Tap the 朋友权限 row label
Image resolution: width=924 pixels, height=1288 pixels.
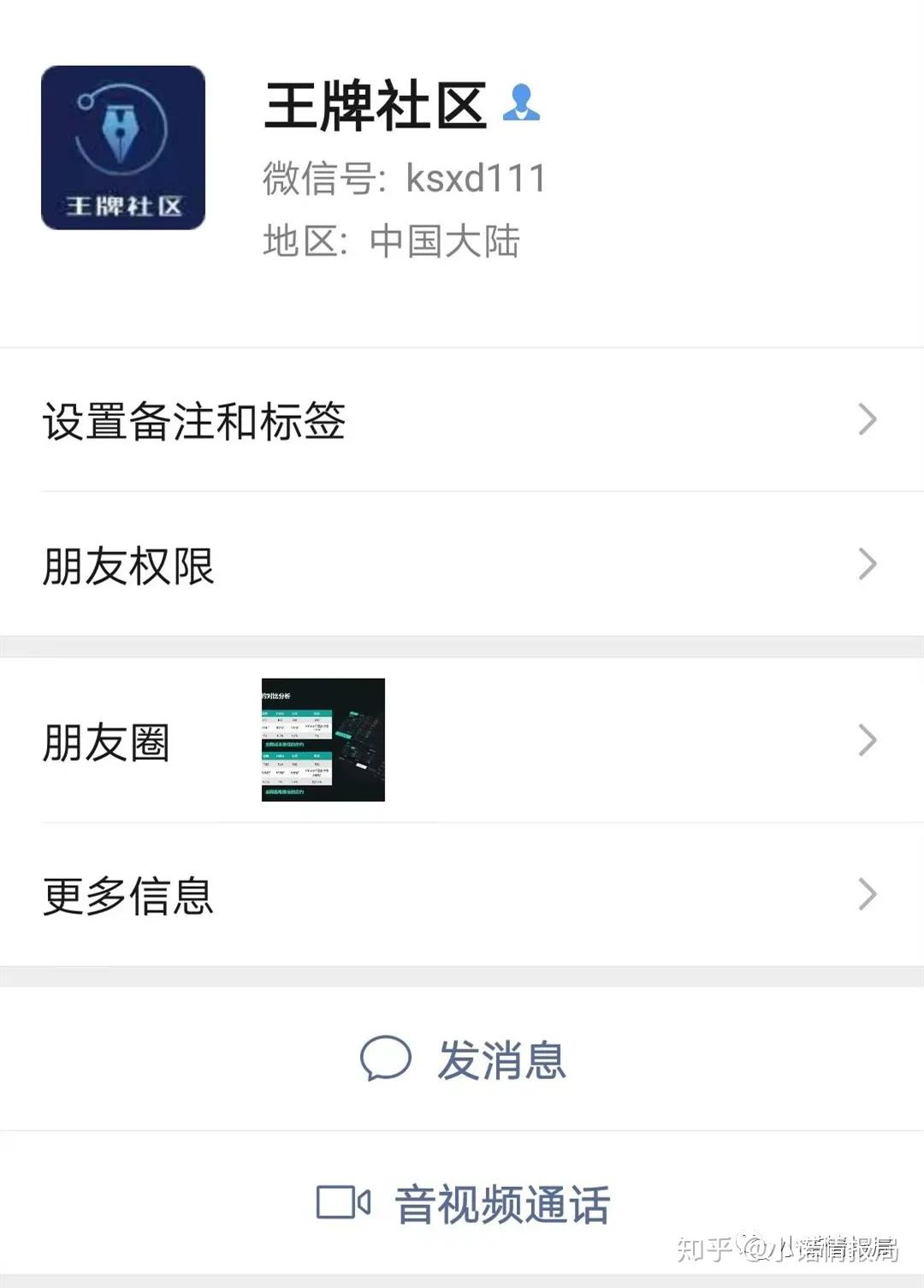[x=128, y=565]
